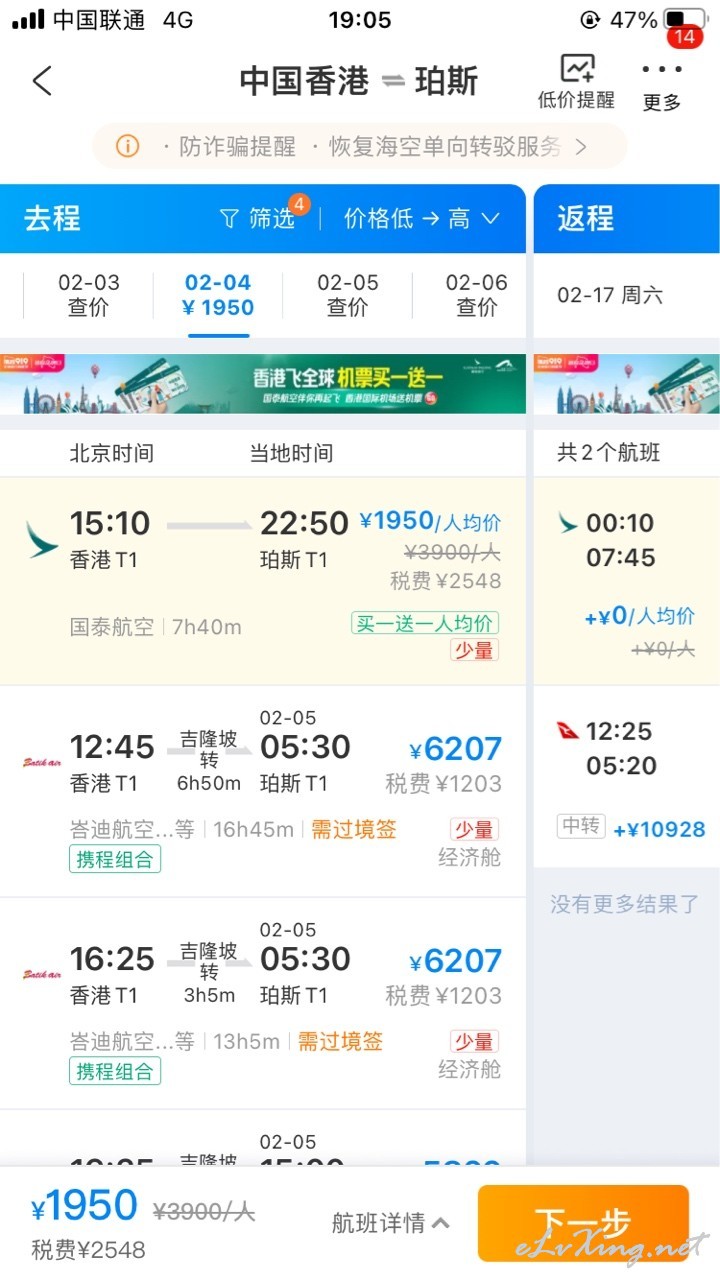Go back with the top-left arrow

coord(42,81)
